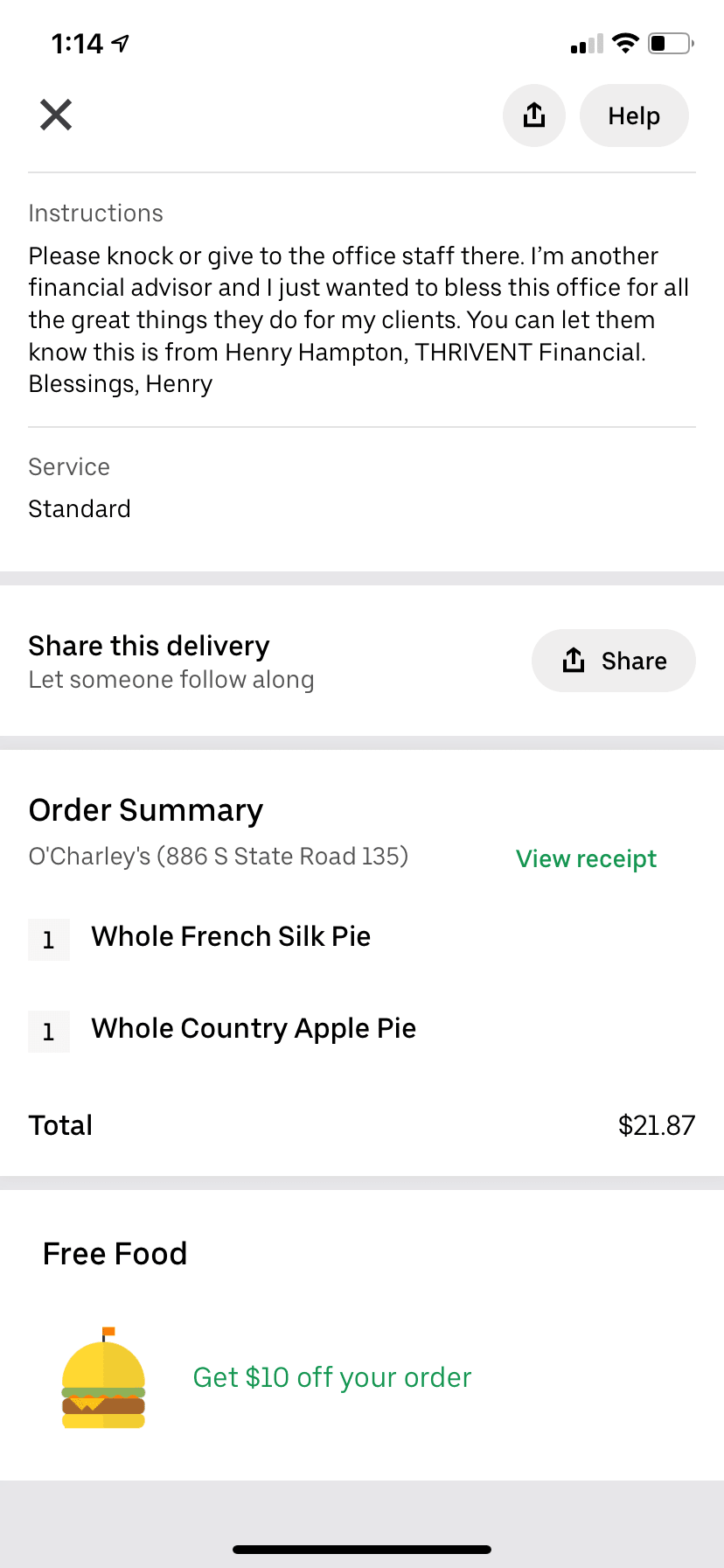
Task: Close the order details screen
Action: pyautogui.click(x=56, y=115)
